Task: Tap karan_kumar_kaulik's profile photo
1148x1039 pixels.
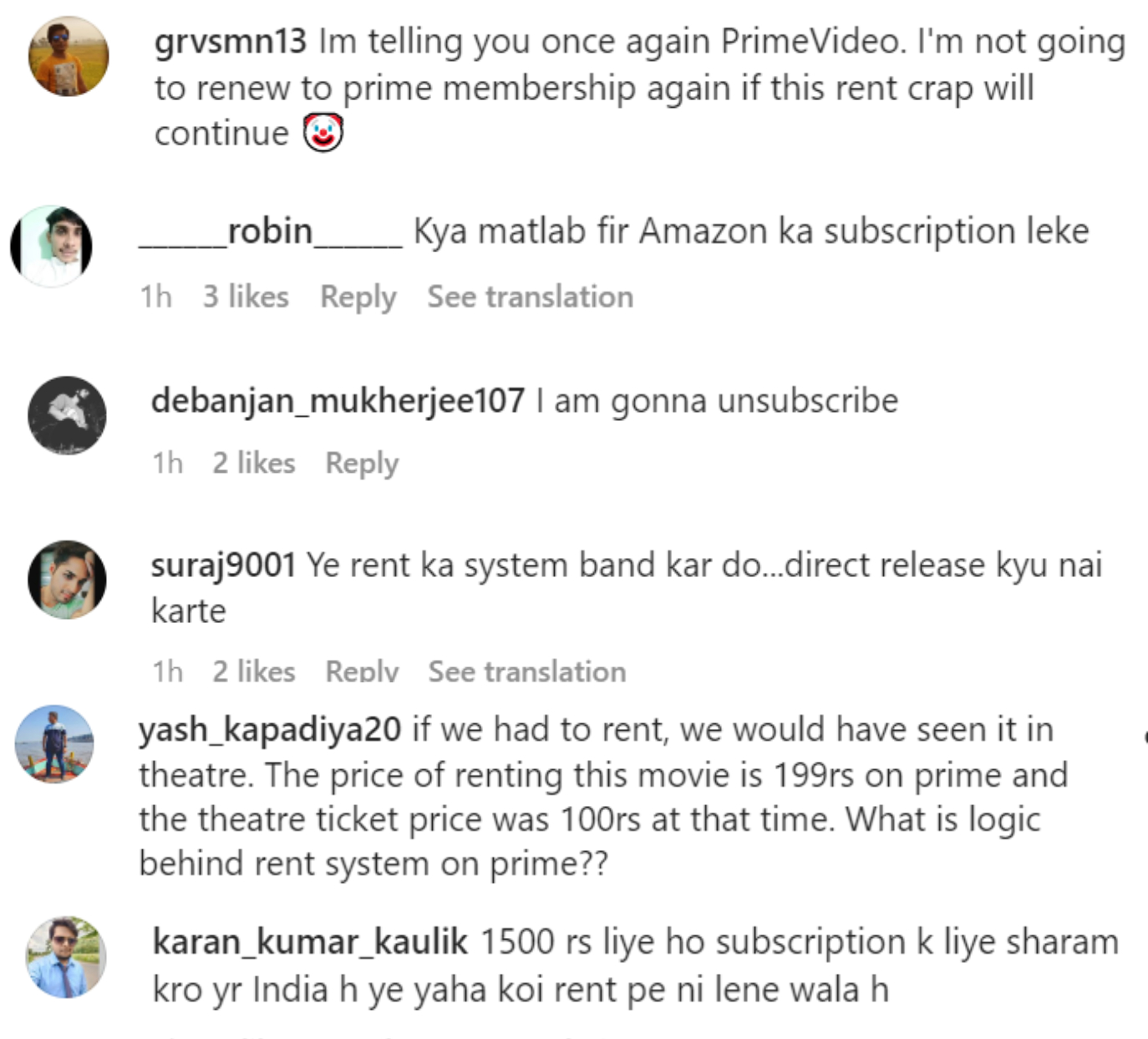Action: click(66, 957)
